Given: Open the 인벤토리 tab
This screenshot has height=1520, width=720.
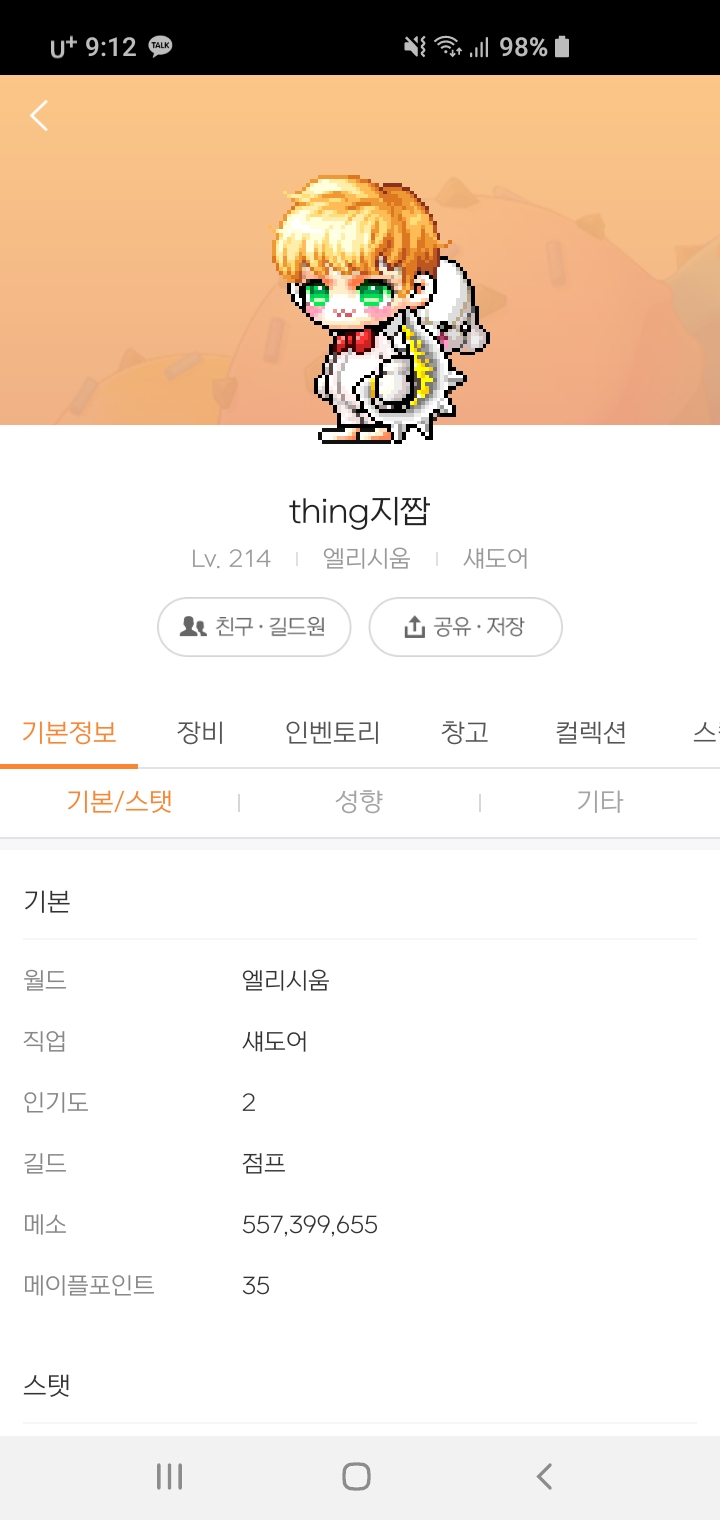Looking at the screenshot, I should tap(332, 733).
